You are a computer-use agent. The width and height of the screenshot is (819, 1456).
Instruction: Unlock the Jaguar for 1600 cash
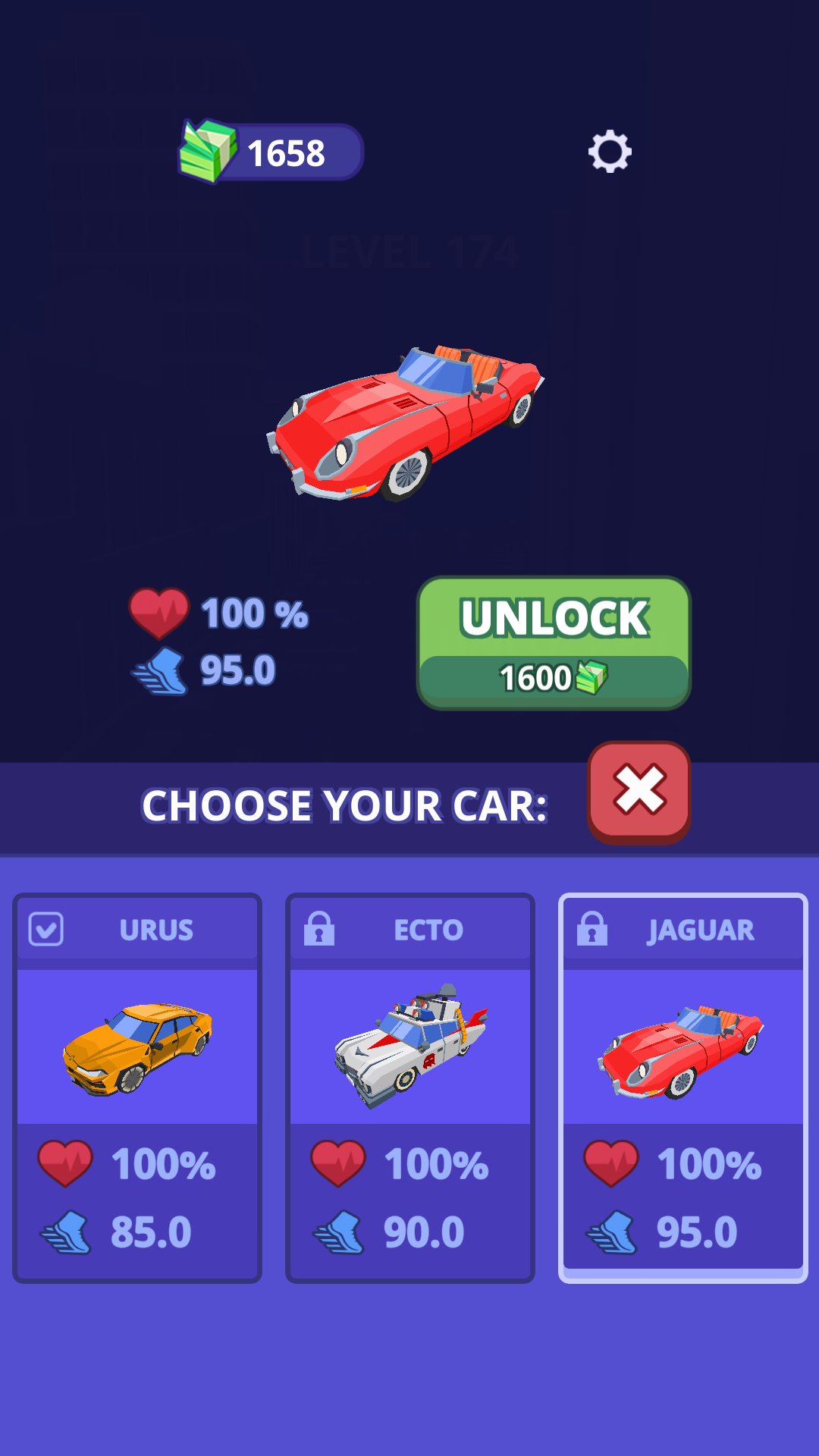pos(554,643)
